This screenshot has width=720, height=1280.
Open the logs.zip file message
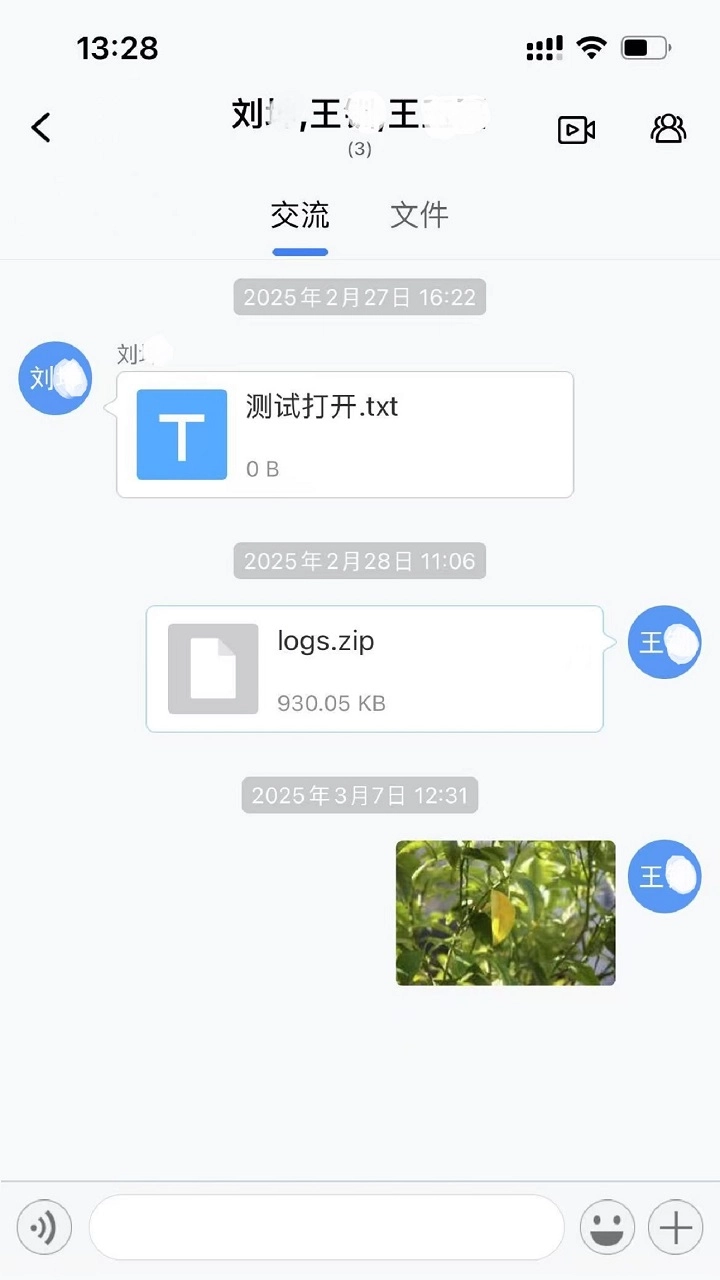374,668
